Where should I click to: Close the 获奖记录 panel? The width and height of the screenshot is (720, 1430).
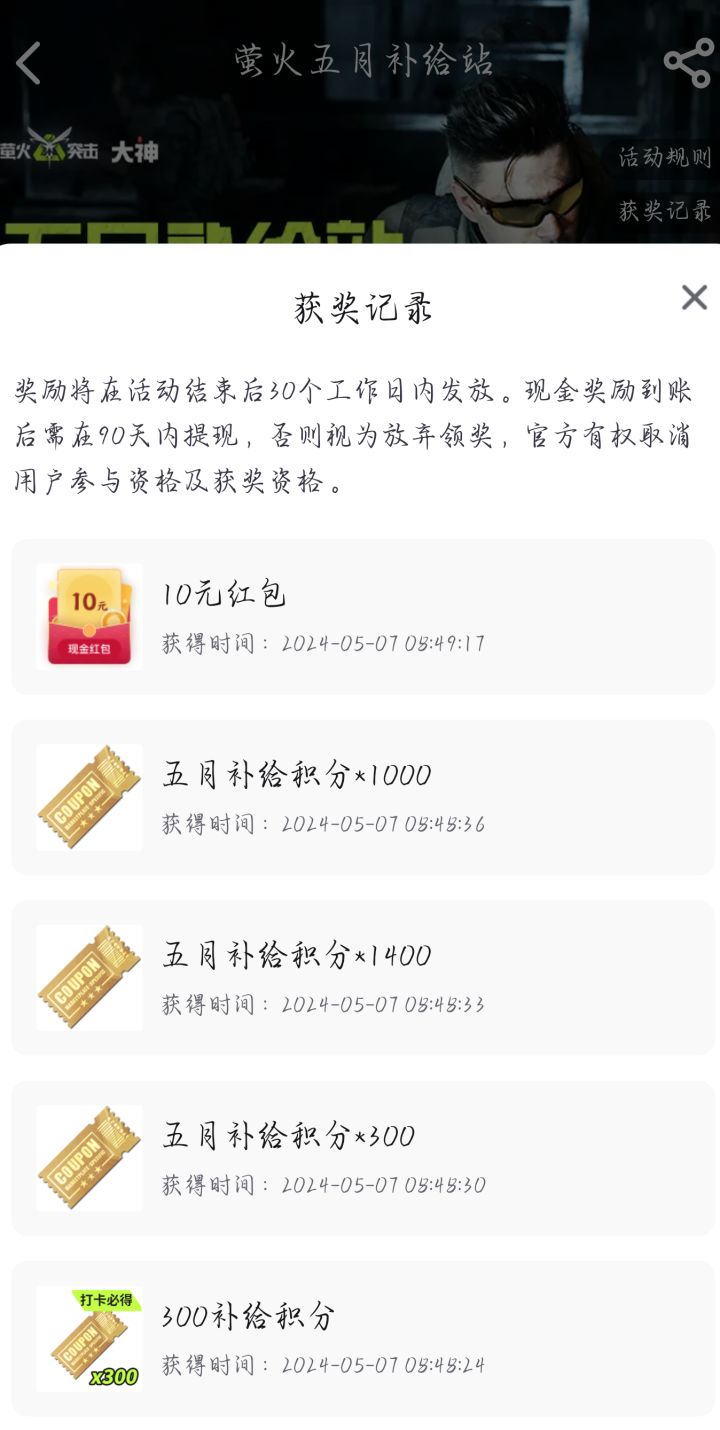(694, 297)
